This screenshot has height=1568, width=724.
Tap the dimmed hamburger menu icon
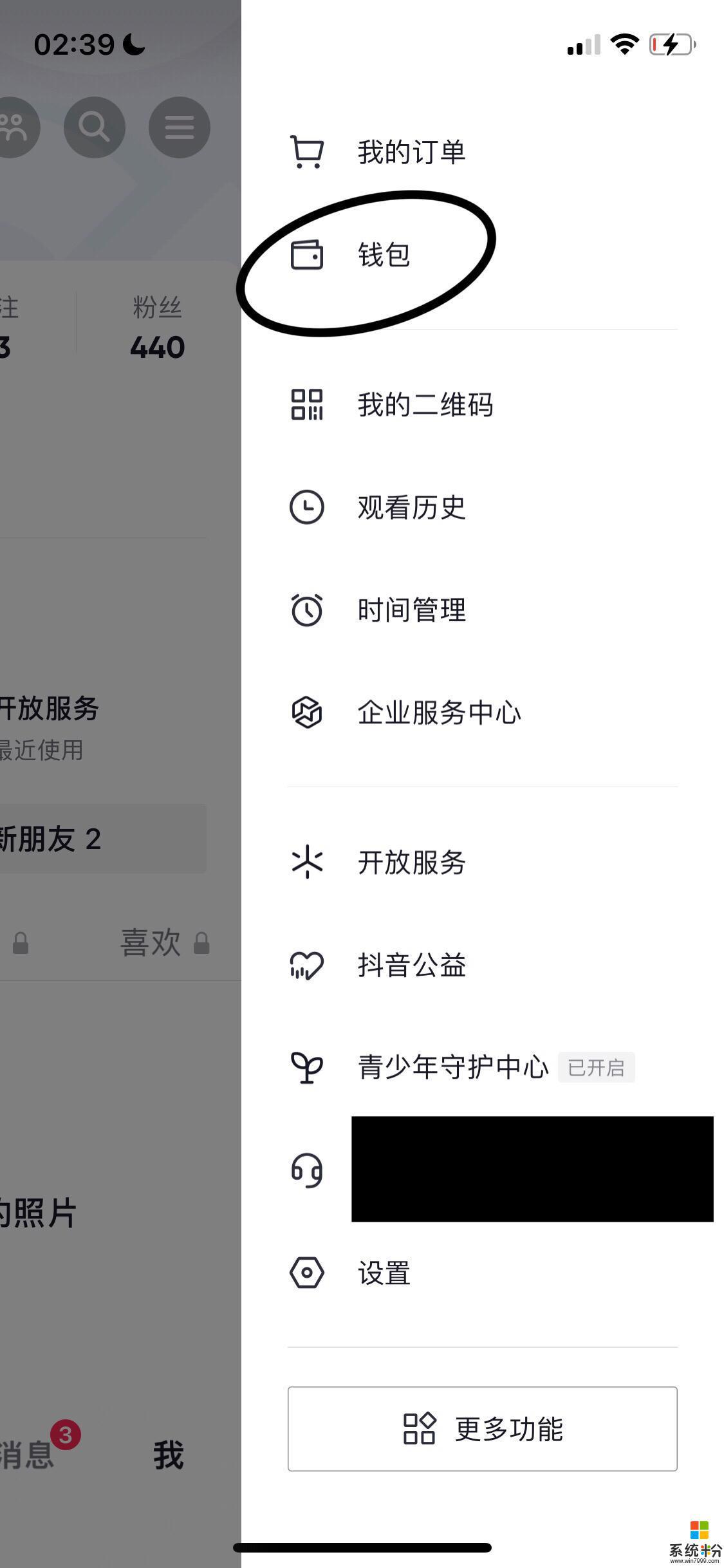click(180, 127)
